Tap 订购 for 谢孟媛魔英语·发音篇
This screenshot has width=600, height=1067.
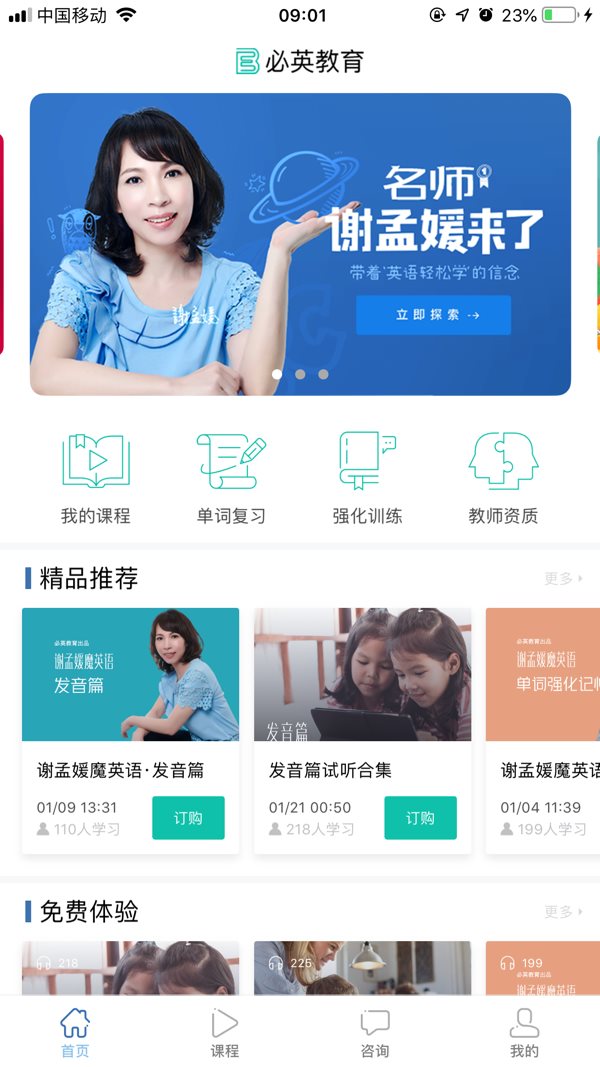(188, 818)
